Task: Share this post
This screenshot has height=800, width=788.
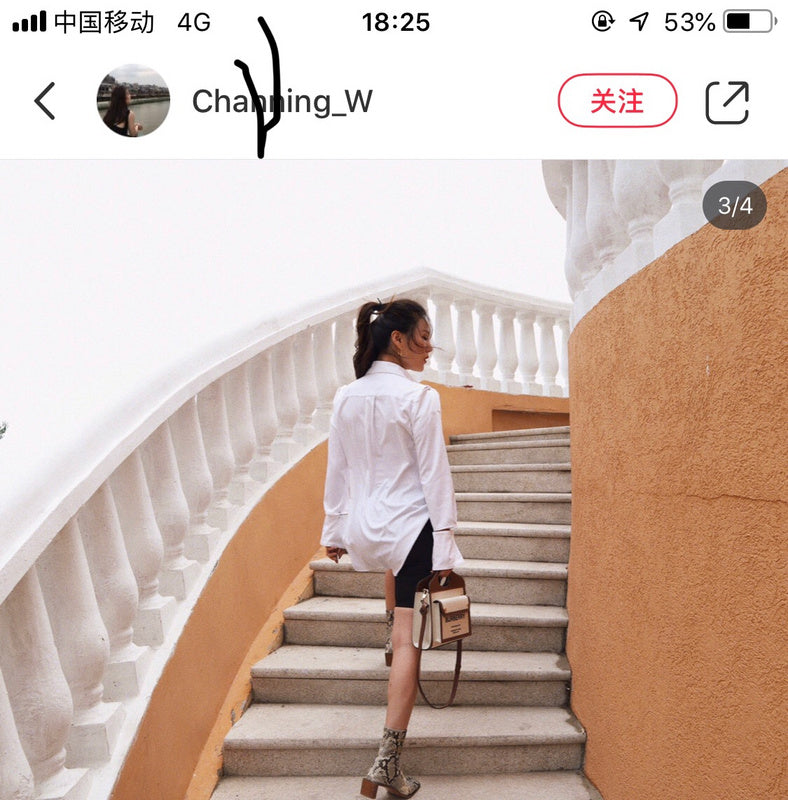Action: [x=727, y=102]
